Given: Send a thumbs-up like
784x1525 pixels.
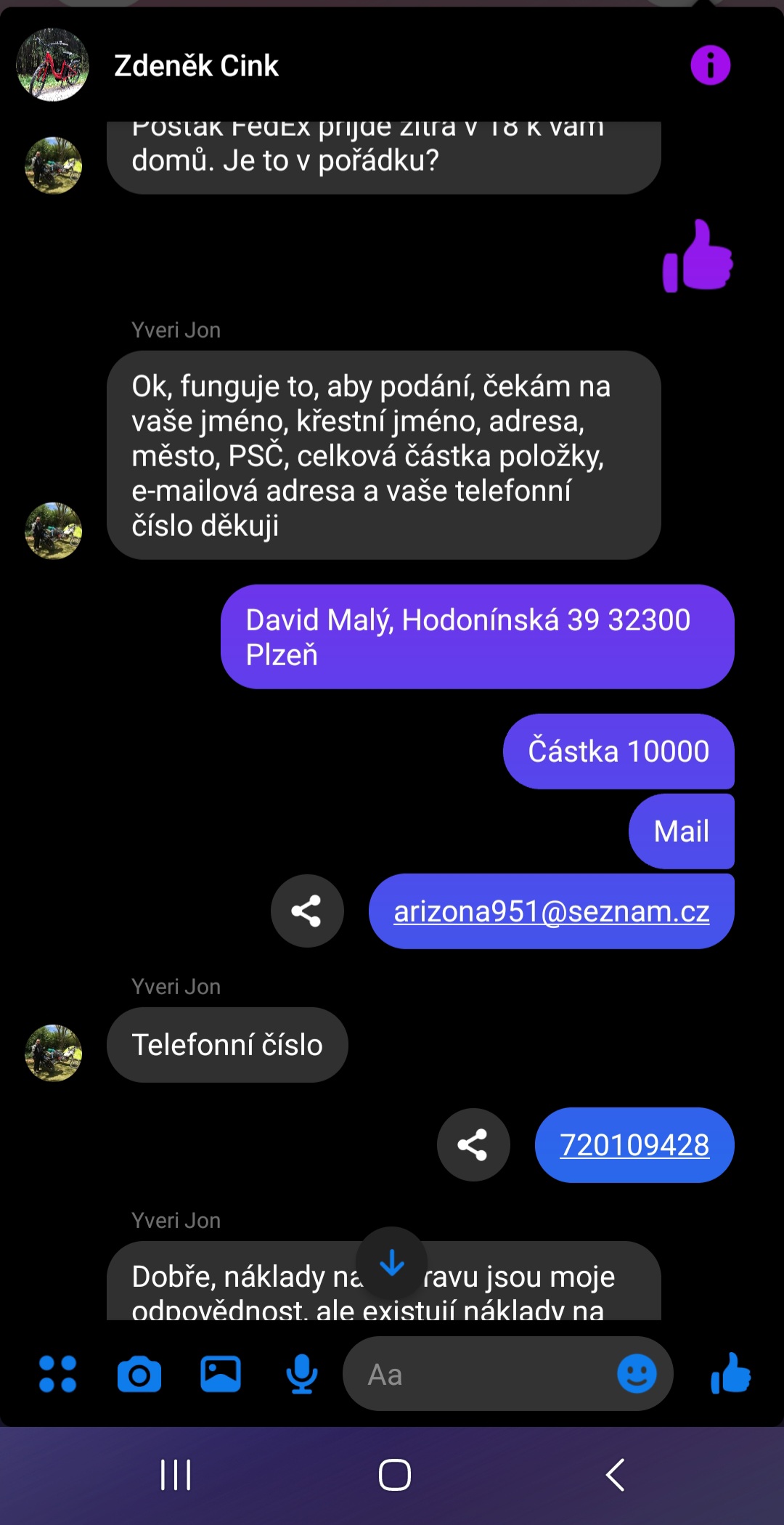Looking at the screenshot, I should coord(730,1373).
